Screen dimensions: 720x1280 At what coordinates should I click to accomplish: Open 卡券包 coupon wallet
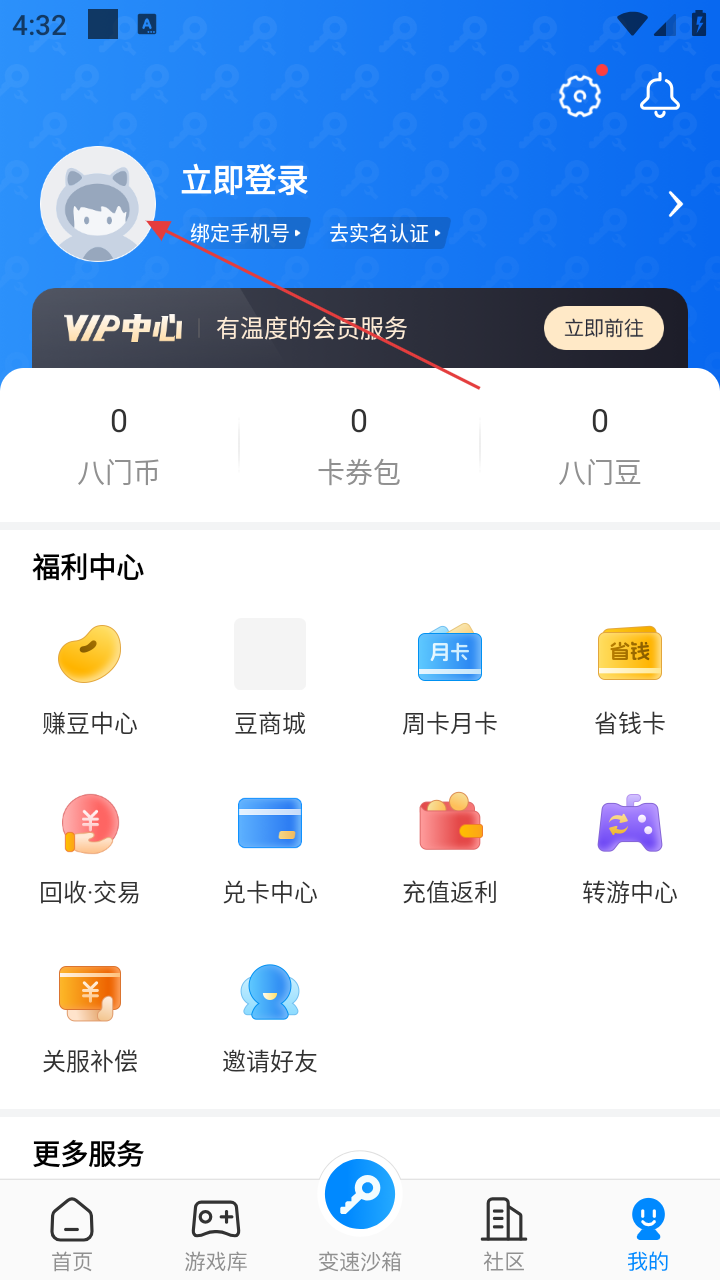359,446
